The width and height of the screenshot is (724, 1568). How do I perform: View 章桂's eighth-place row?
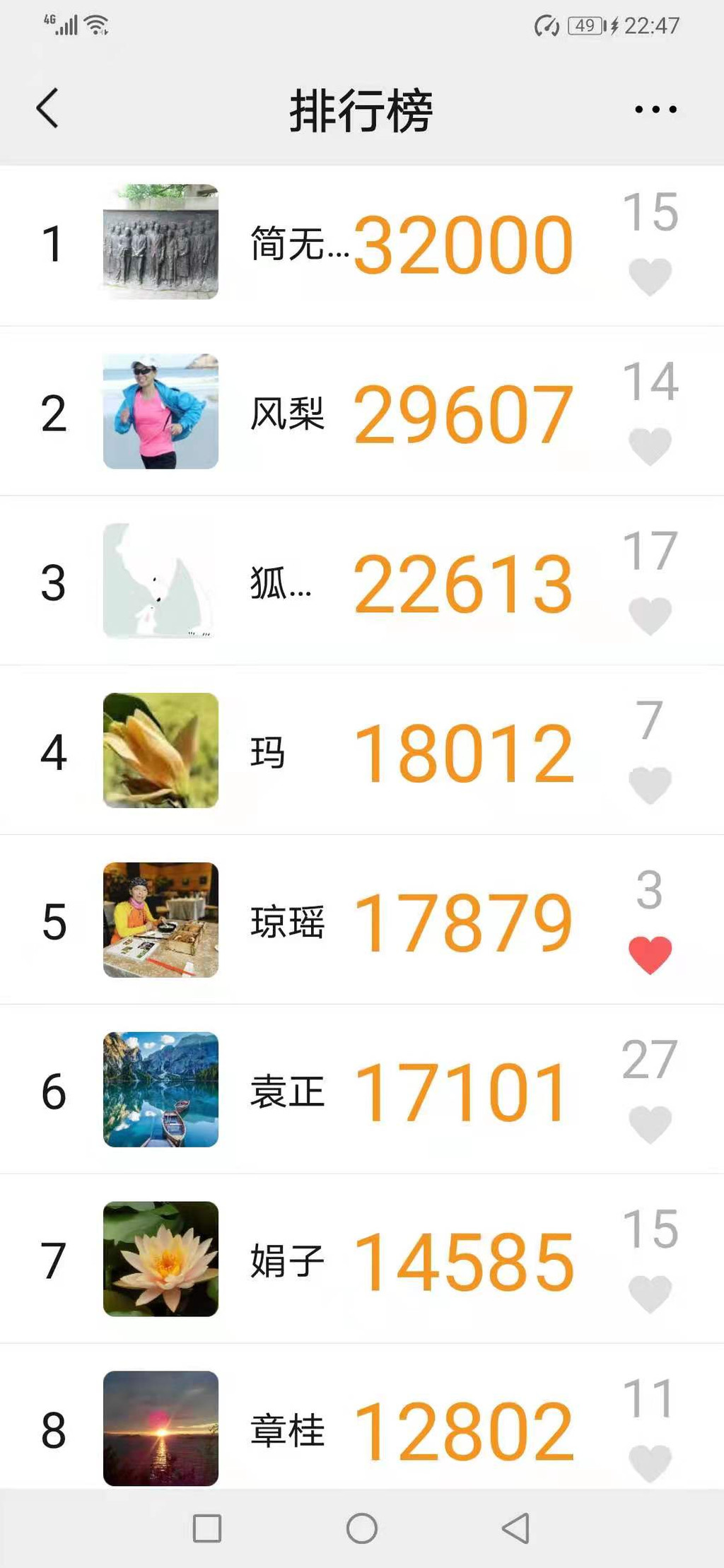click(x=354, y=1428)
